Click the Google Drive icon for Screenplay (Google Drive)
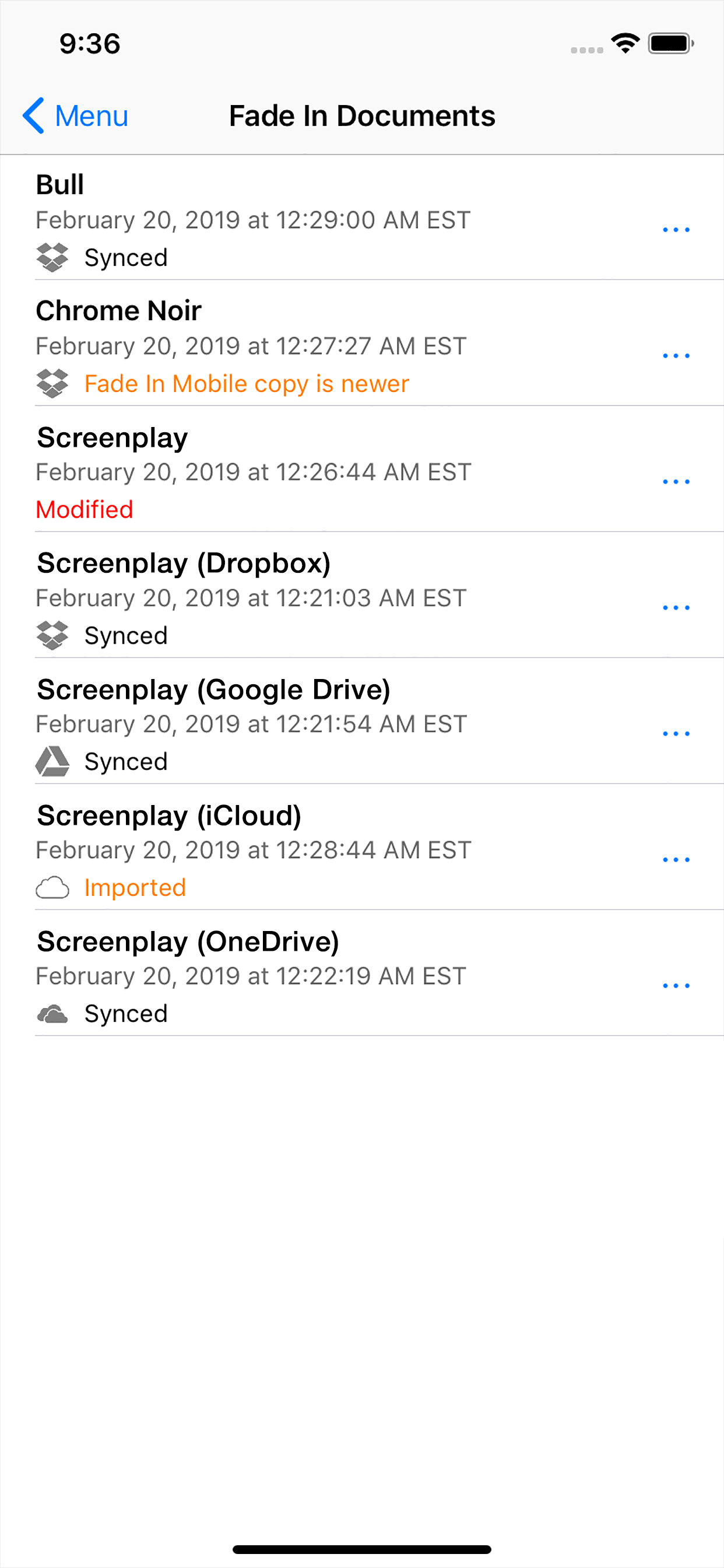The width and height of the screenshot is (724, 1568). (54, 760)
